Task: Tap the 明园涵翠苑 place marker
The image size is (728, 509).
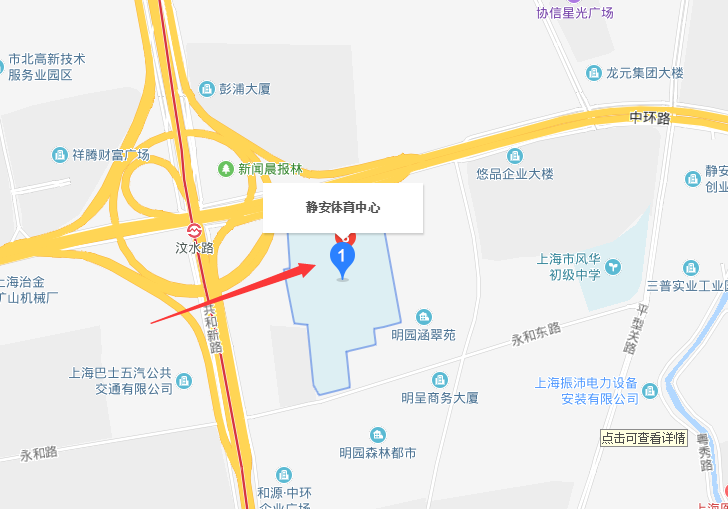Action: pos(423,317)
